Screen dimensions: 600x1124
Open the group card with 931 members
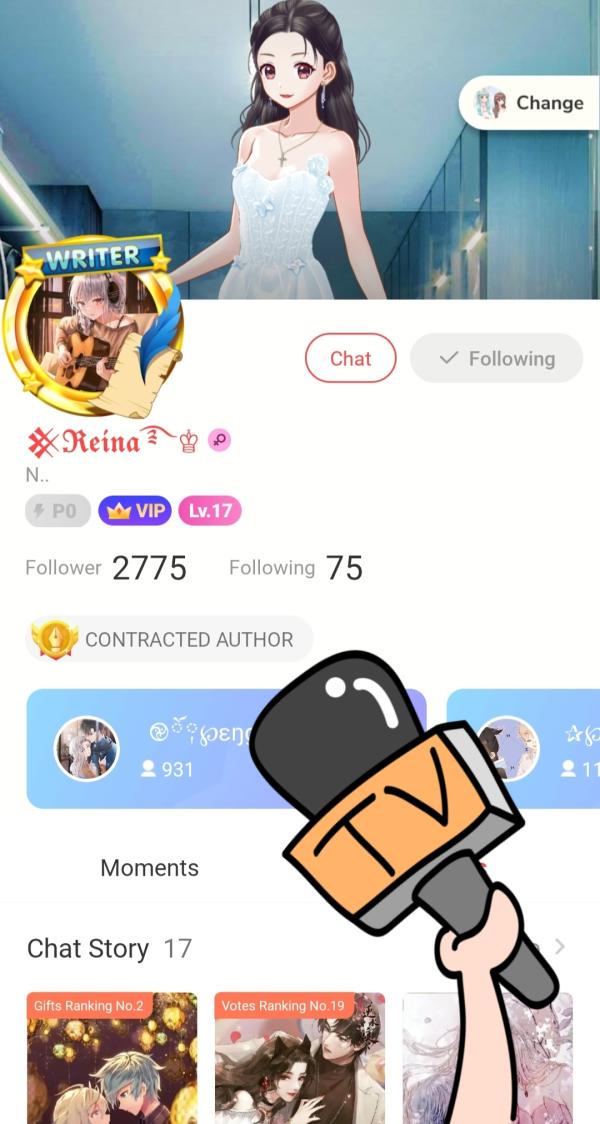click(x=150, y=748)
